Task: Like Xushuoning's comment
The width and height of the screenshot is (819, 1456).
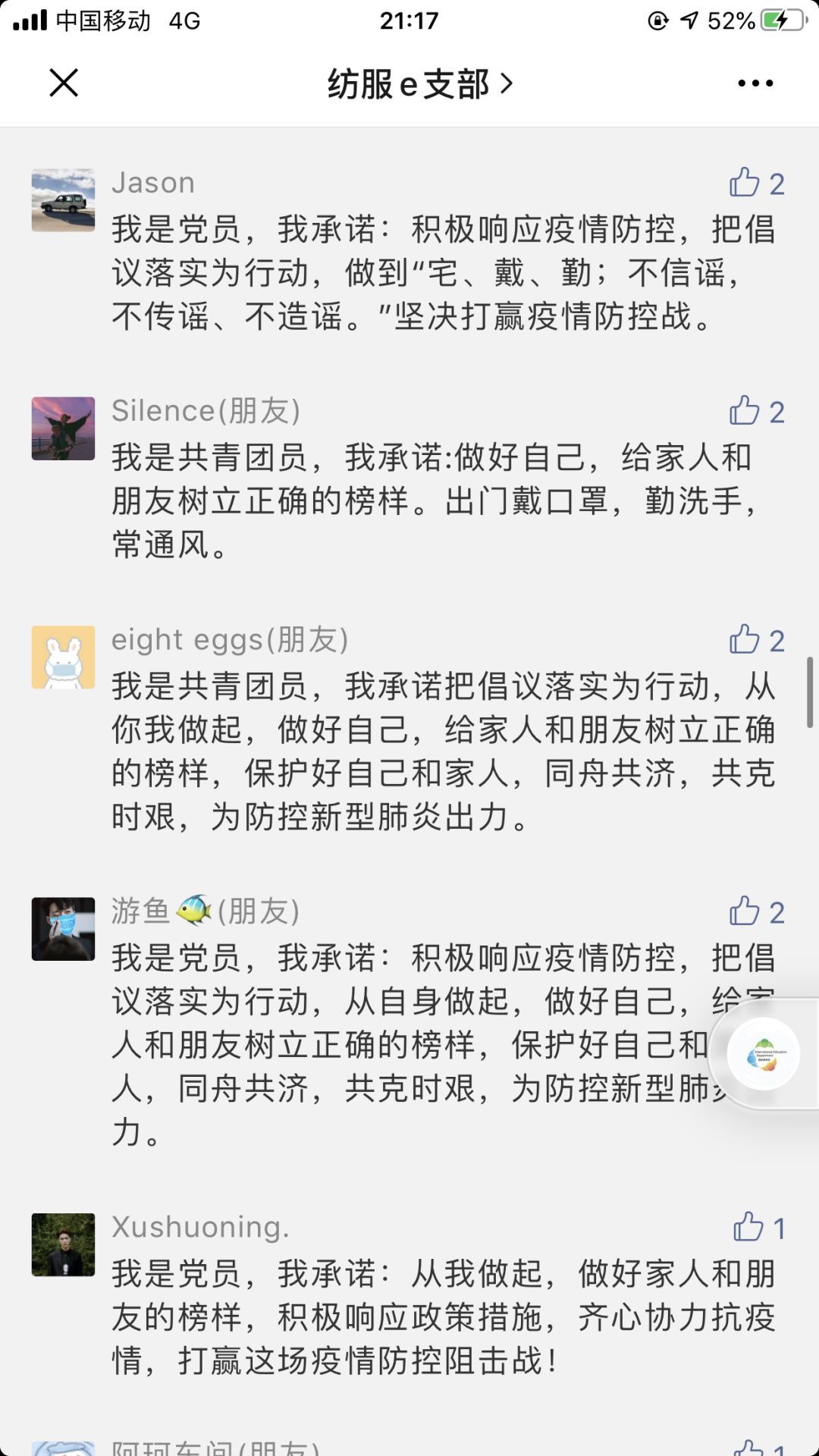Action: [x=748, y=1228]
